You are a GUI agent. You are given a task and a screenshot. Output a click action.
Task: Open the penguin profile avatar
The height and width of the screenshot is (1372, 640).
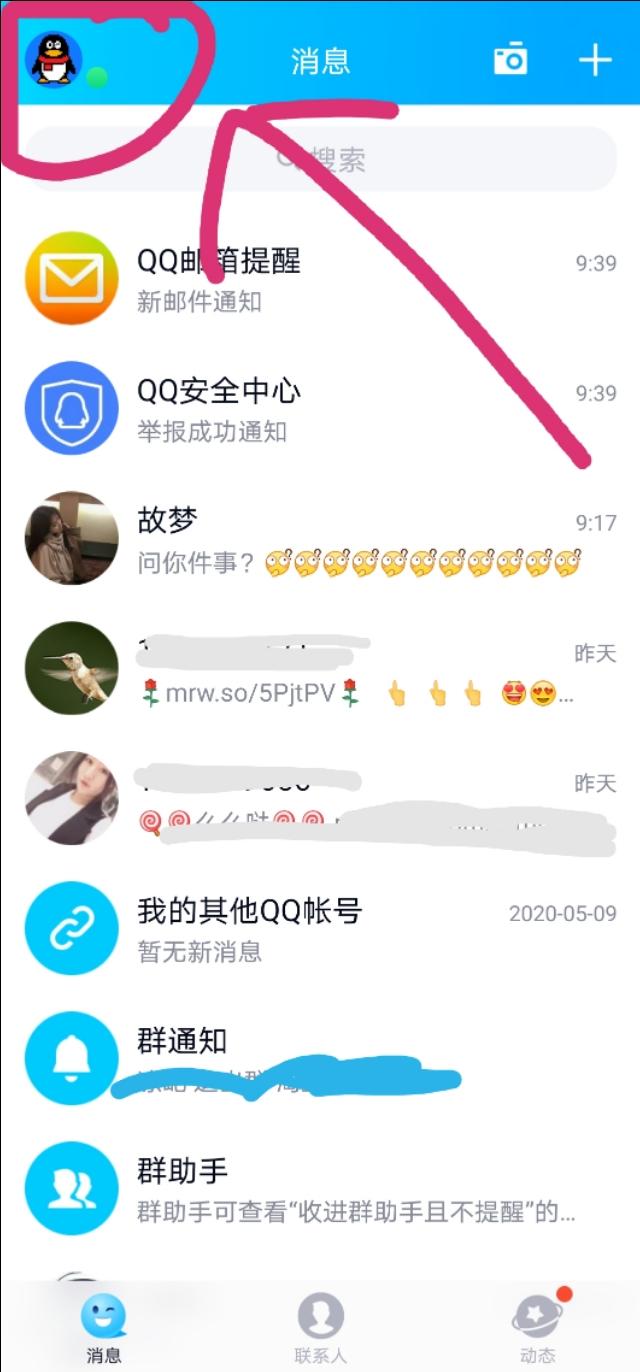pyautogui.click(x=53, y=60)
